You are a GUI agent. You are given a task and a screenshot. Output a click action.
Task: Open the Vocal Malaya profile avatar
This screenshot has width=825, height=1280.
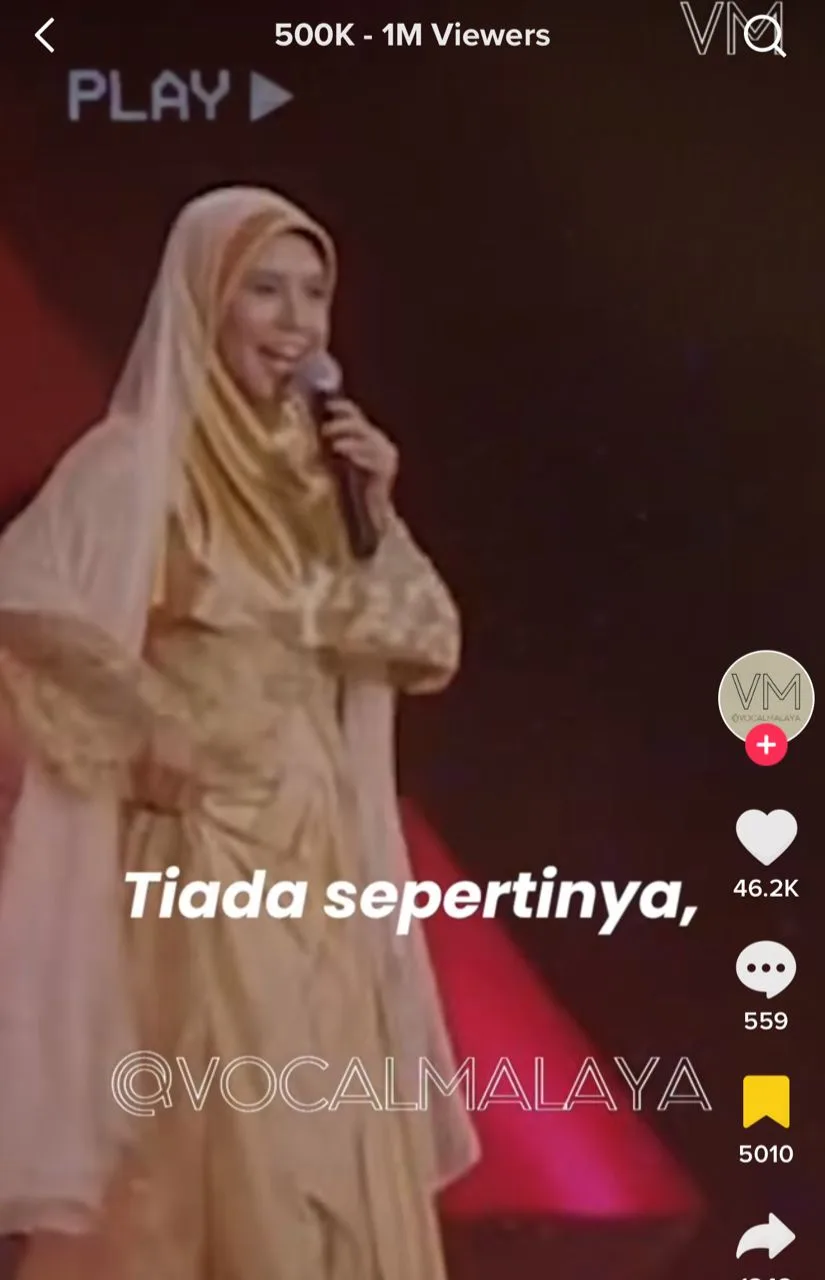point(766,697)
